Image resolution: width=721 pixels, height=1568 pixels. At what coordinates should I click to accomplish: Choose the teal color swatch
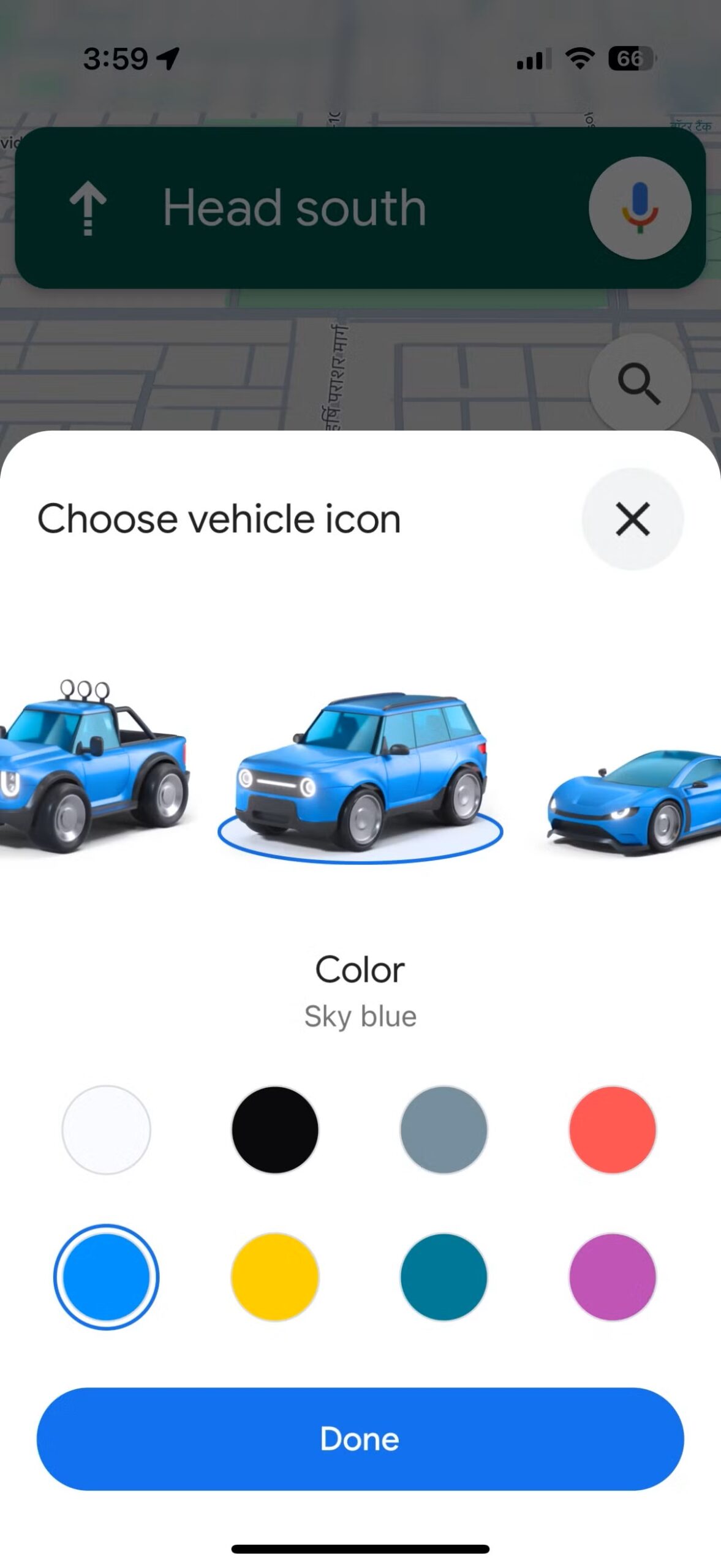click(x=444, y=1277)
